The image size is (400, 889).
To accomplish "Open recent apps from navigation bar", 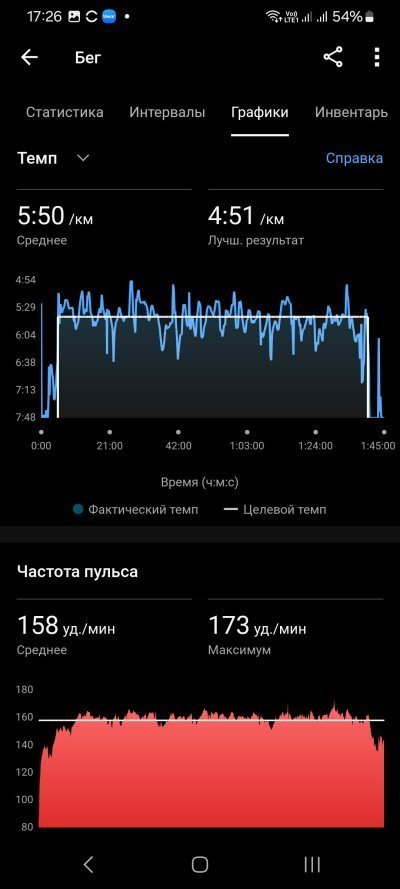I will (312, 864).
